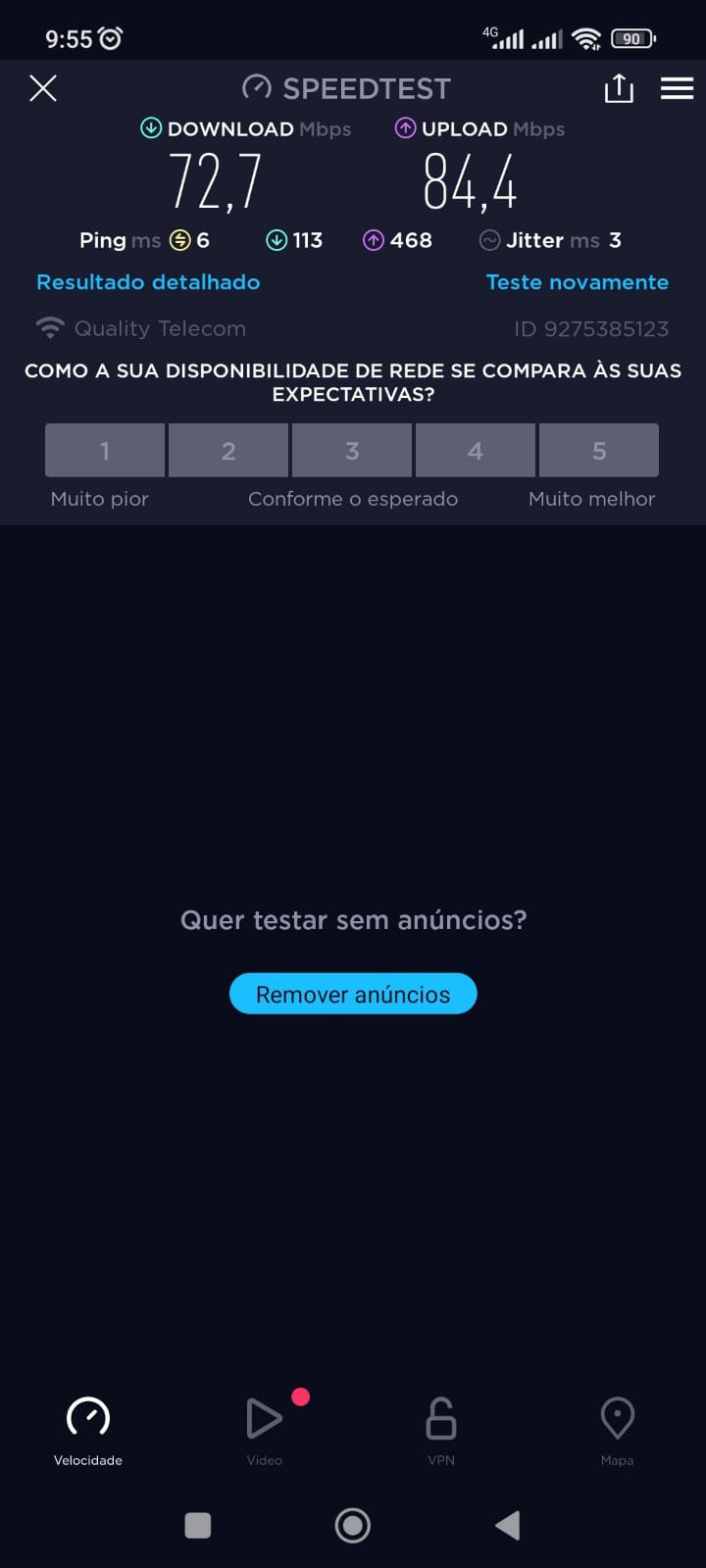Open Resultado detalhado

148,282
